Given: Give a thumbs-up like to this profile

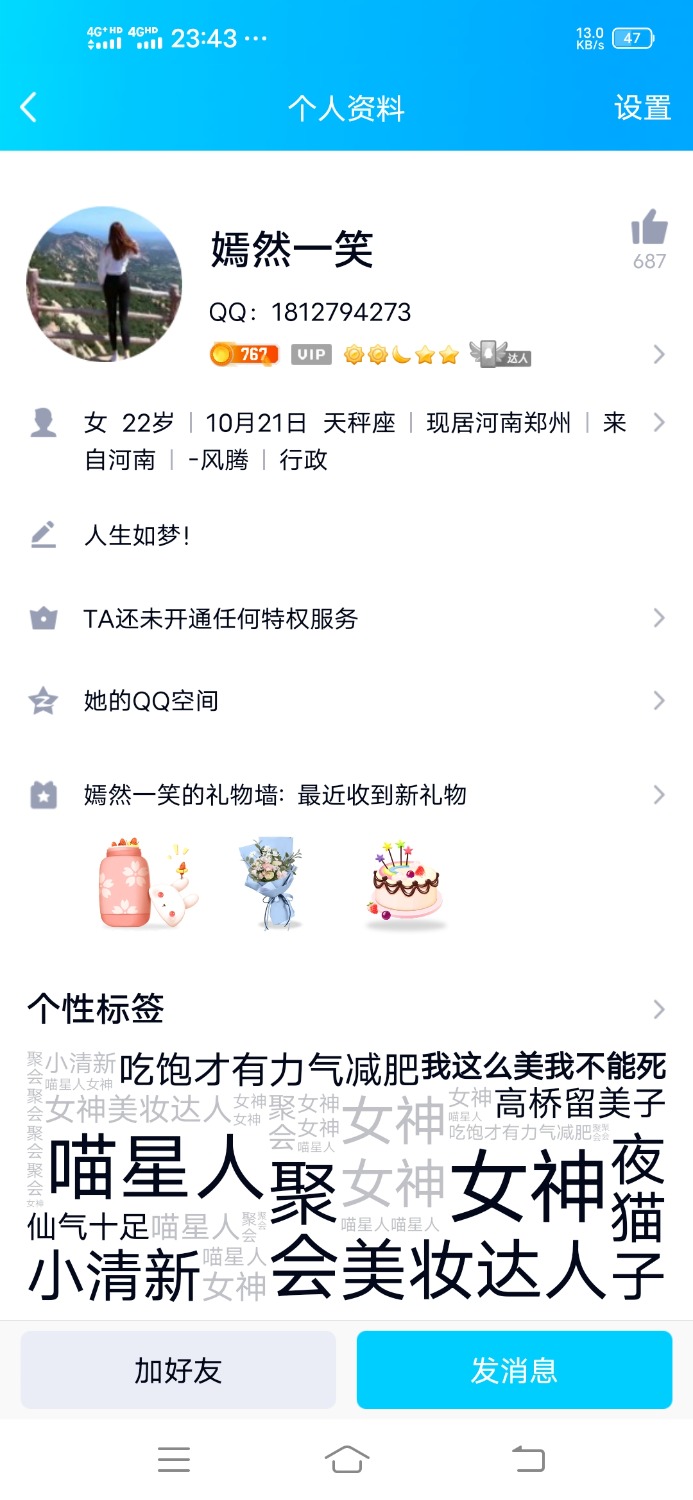Looking at the screenshot, I should 649,230.
